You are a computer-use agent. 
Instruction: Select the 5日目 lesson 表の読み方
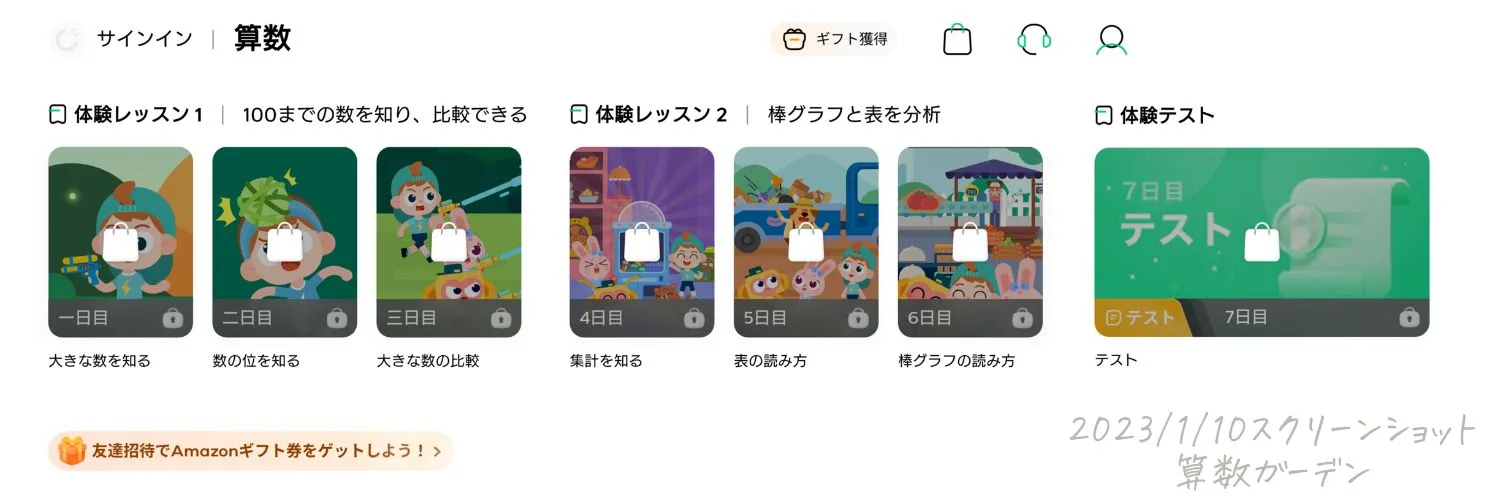pyautogui.click(x=805, y=242)
